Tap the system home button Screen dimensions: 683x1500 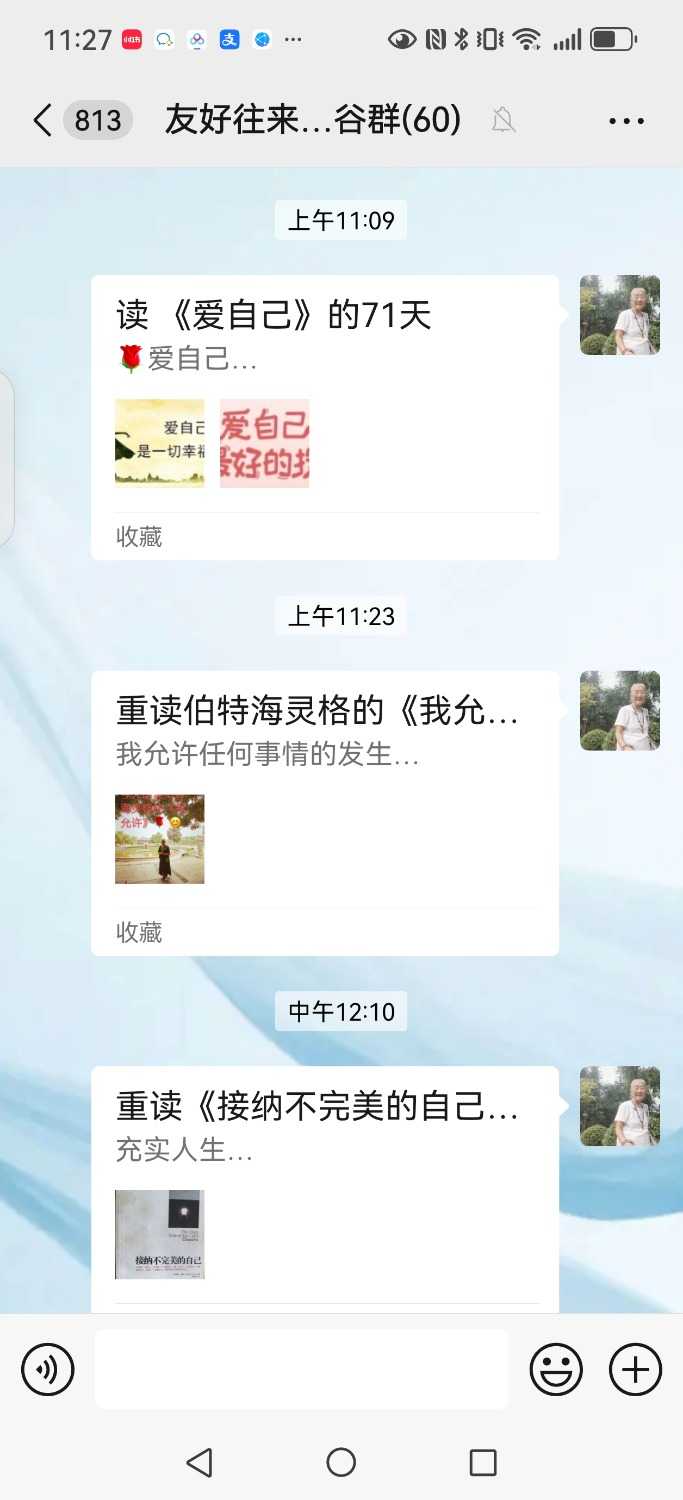coord(341,1463)
